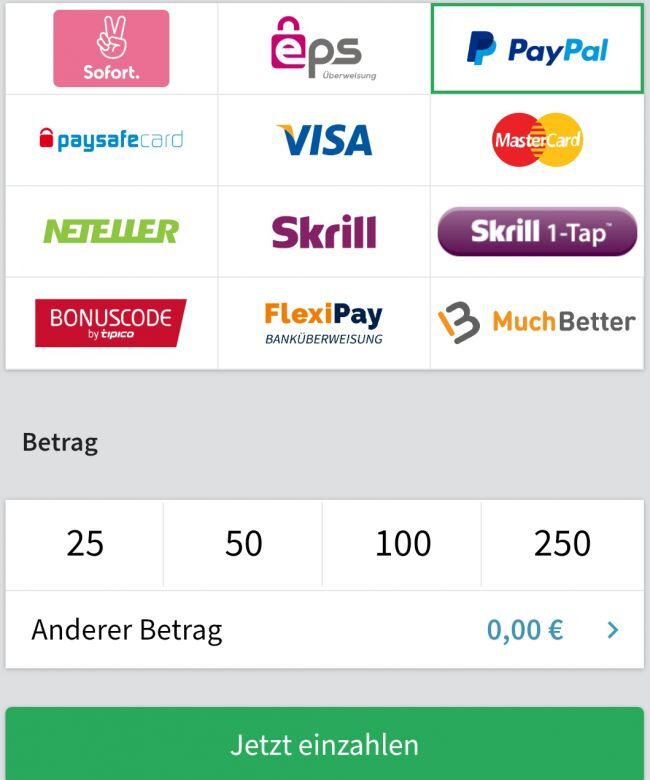The width and height of the screenshot is (650, 780).
Task: Set deposit amount to 25
Action: tap(85, 544)
